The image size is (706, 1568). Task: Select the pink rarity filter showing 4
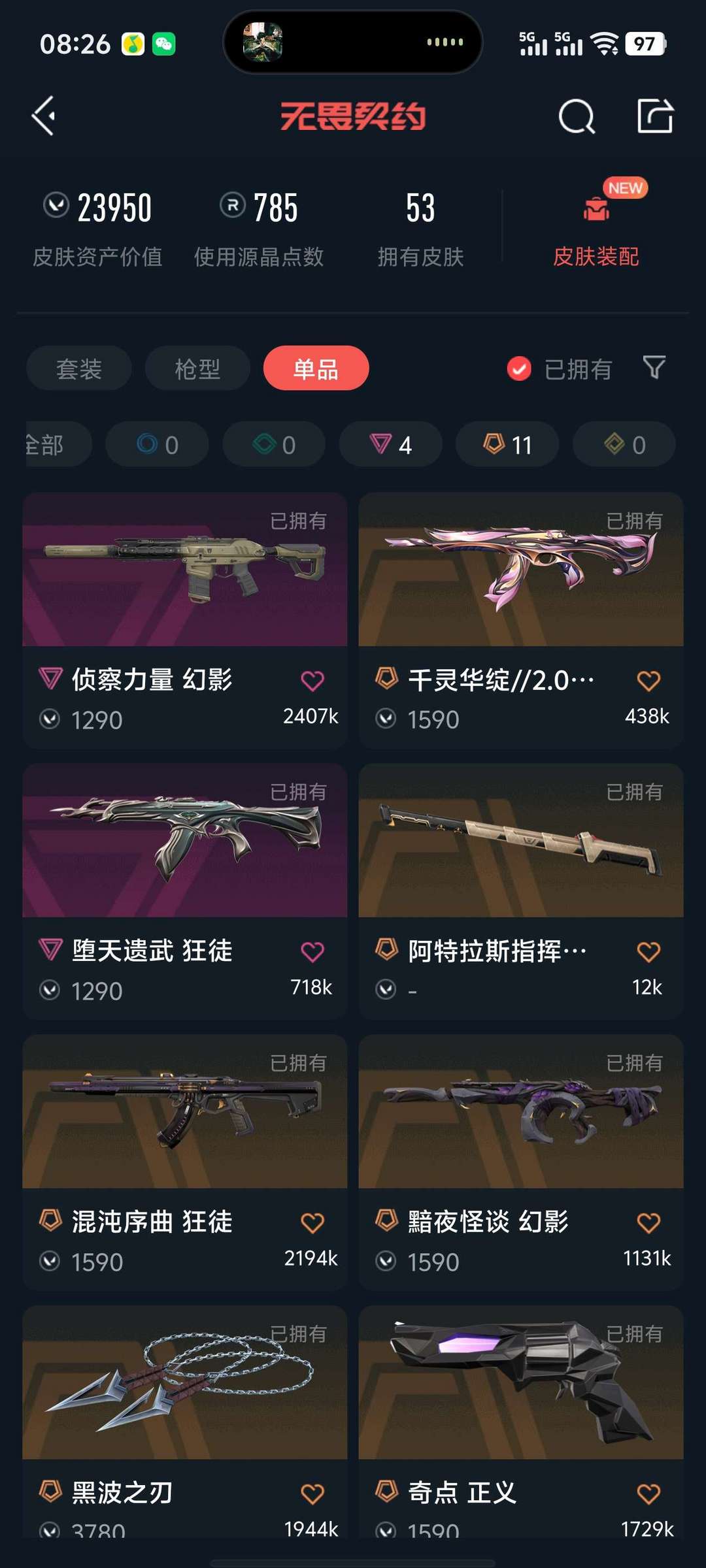point(390,444)
